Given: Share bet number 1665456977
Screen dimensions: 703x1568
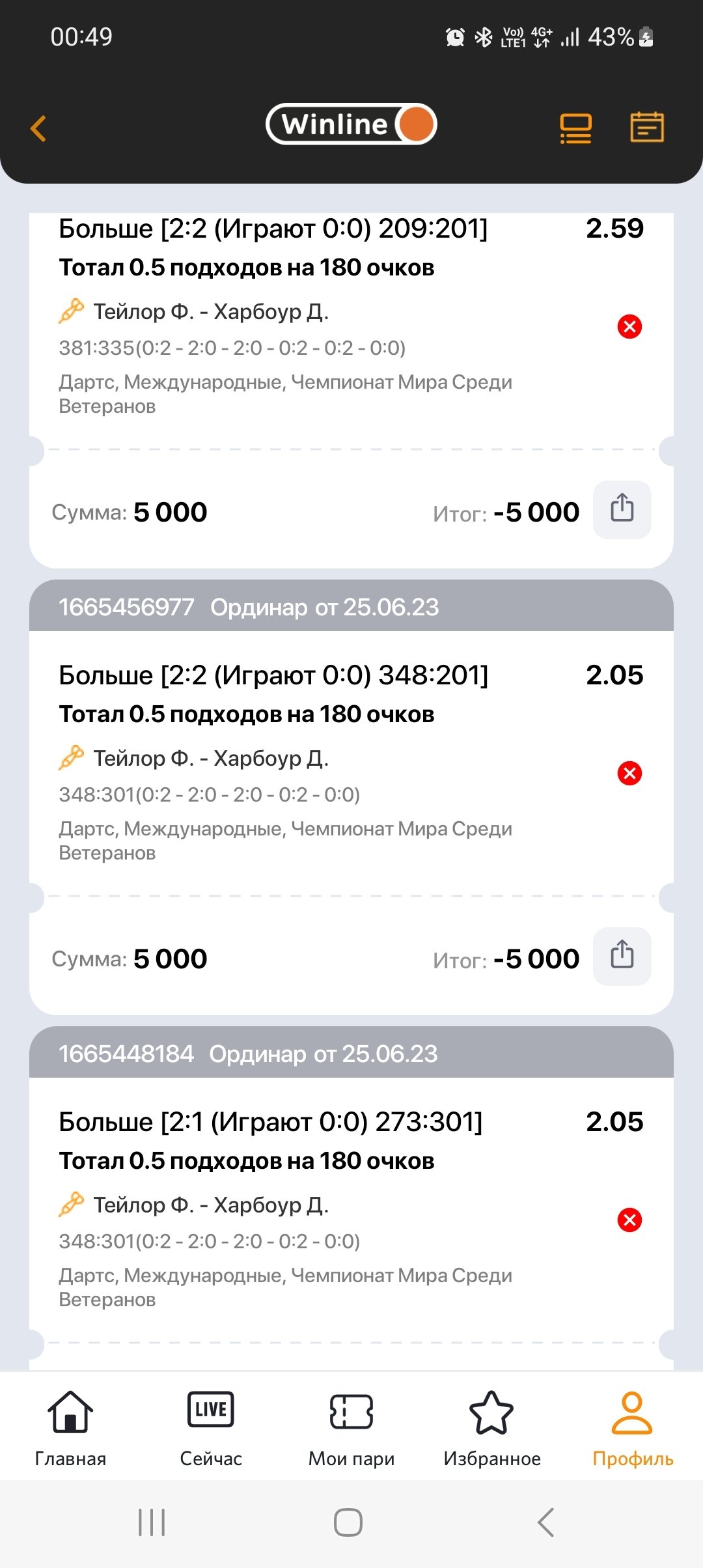Looking at the screenshot, I should tap(622, 956).
